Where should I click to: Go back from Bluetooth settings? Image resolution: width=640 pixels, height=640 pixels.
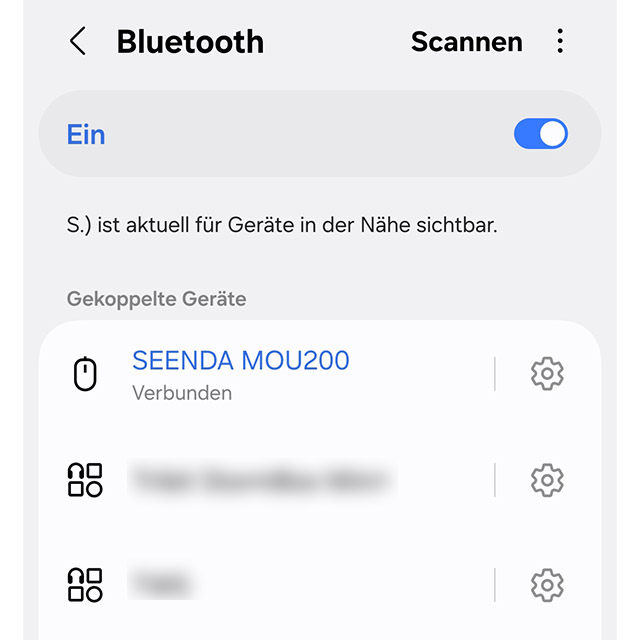[x=78, y=42]
